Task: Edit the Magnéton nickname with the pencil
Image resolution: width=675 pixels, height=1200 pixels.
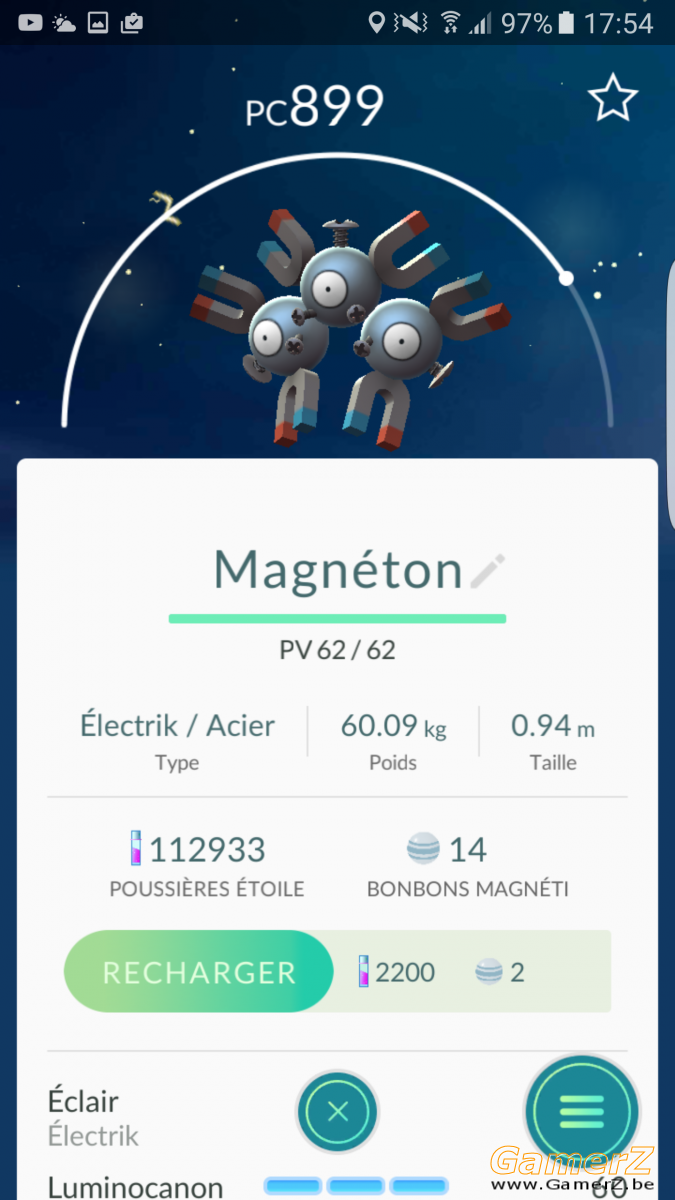Action: point(488,571)
